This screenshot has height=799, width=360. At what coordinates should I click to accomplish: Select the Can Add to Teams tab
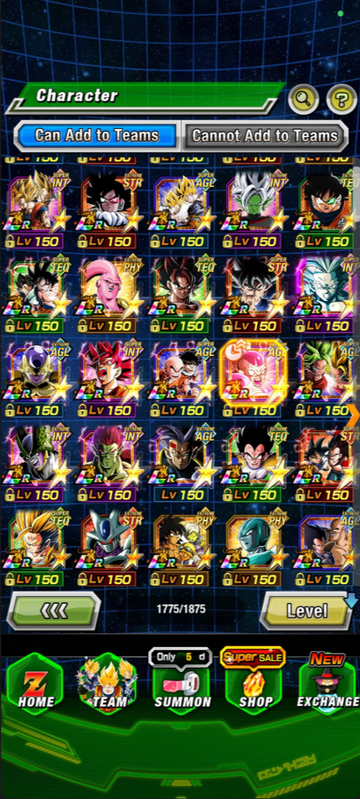[x=97, y=136]
